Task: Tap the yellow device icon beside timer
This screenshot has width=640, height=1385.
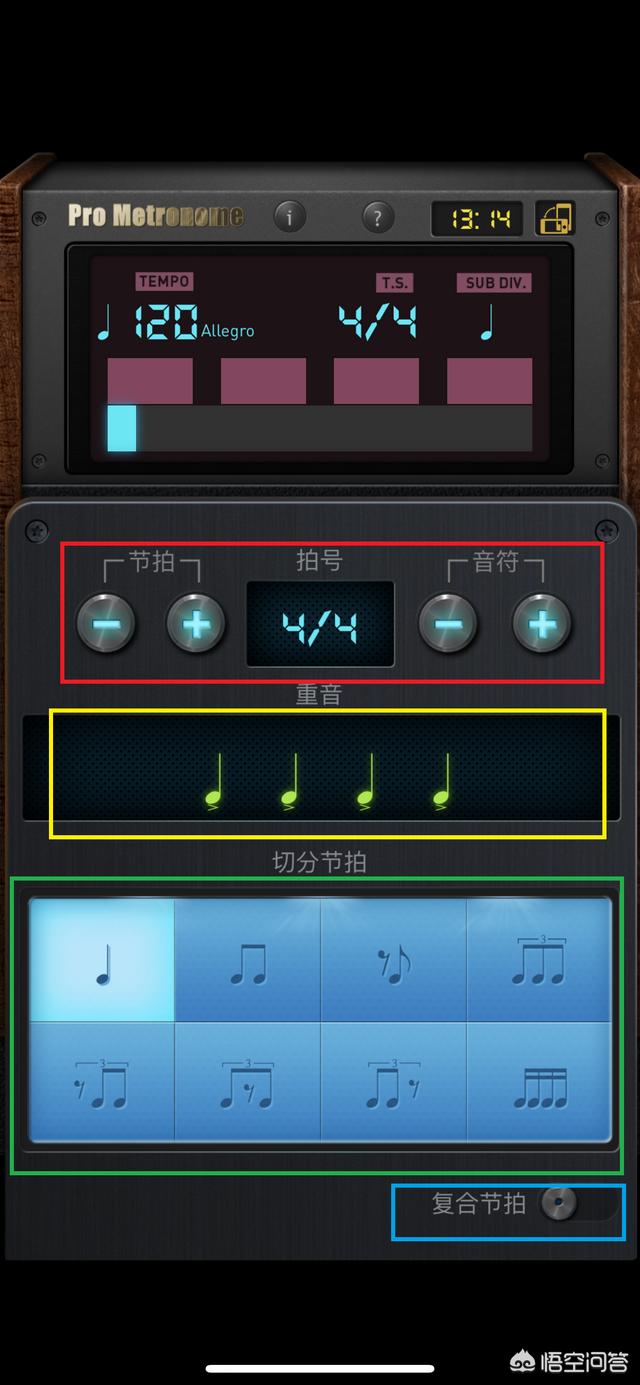Action: coord(555,218)
